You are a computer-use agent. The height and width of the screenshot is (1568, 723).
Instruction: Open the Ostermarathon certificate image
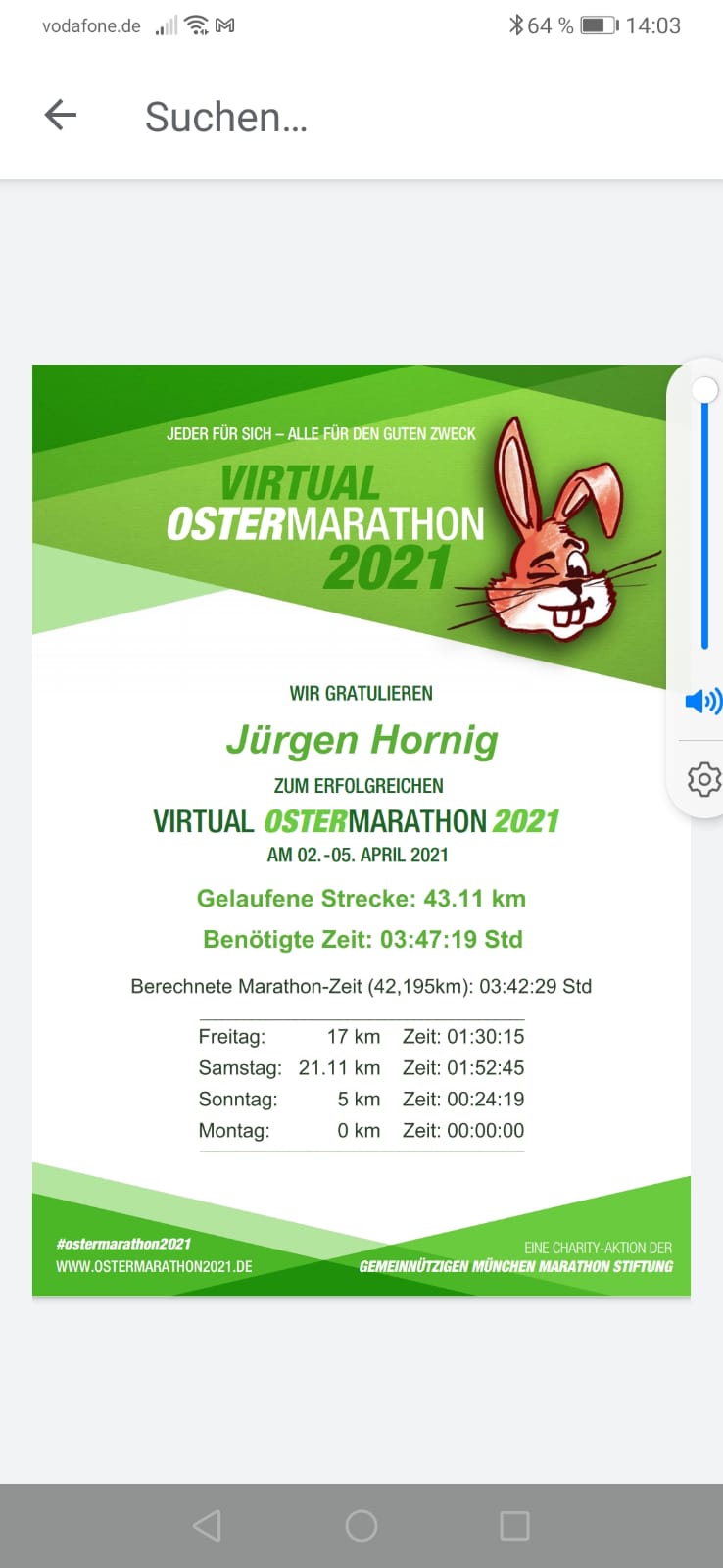tap(361, 830)
